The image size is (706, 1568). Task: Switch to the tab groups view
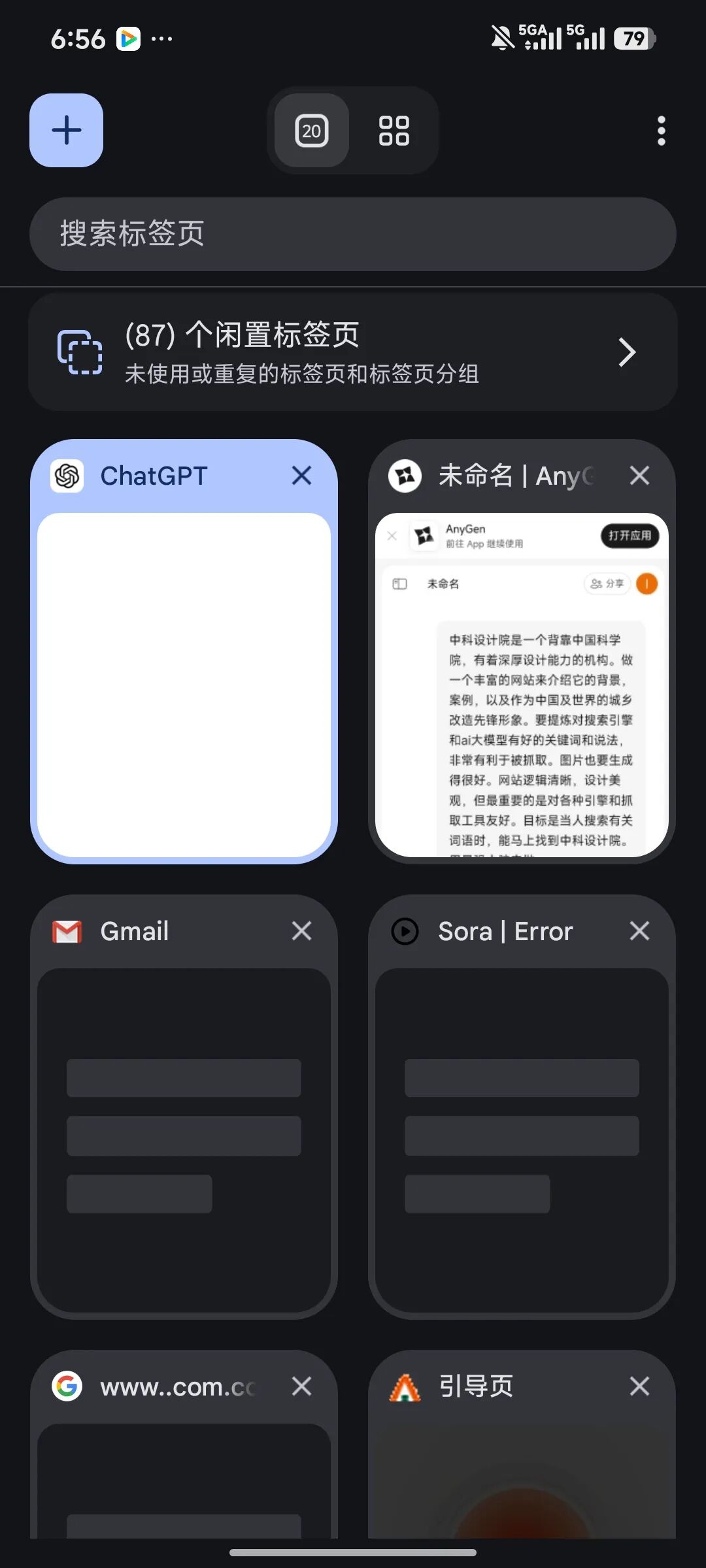pos(394,130)
